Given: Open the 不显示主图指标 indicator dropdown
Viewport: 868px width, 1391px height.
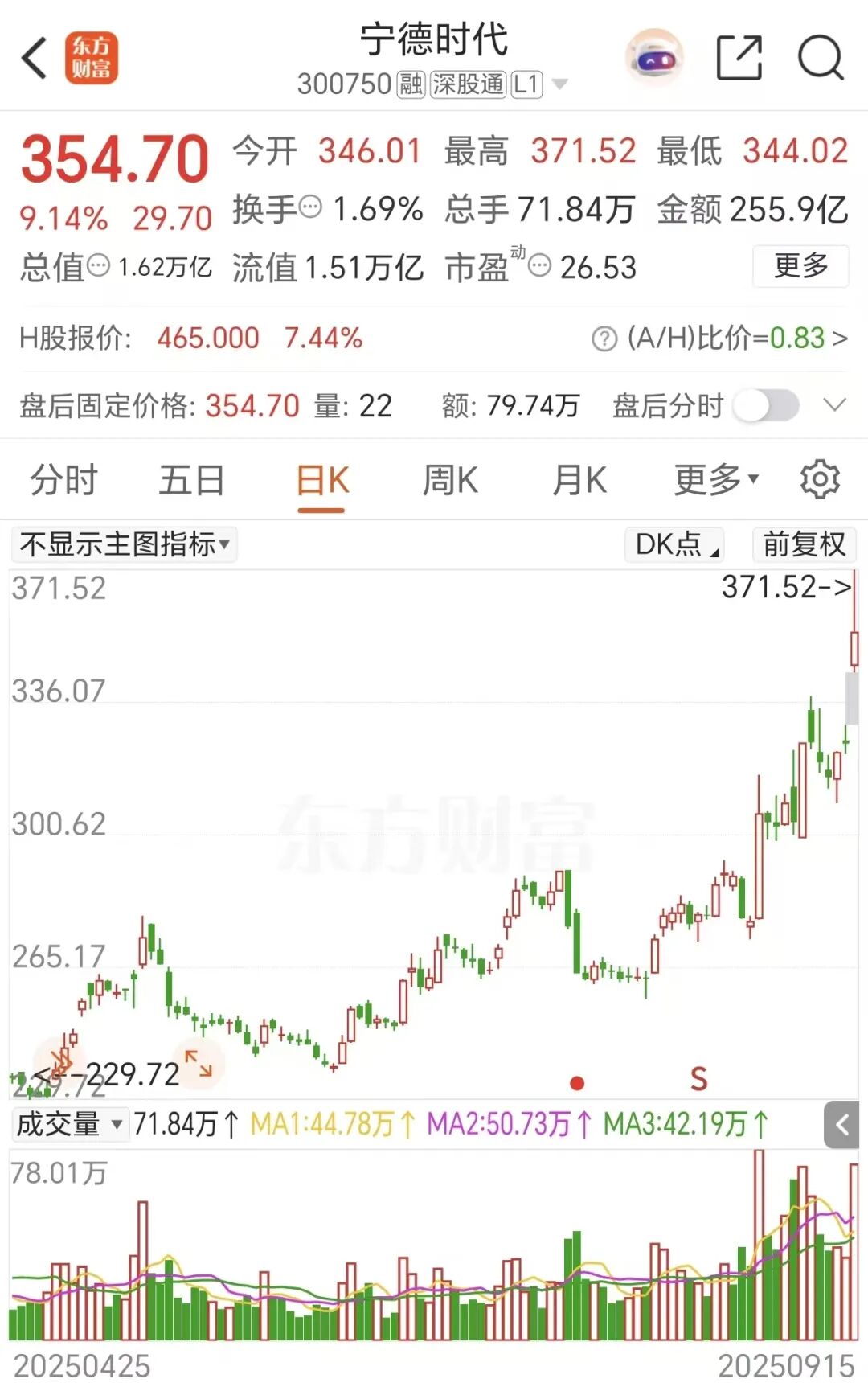Looking at the screenshot, I should click(x=125, y=544).
